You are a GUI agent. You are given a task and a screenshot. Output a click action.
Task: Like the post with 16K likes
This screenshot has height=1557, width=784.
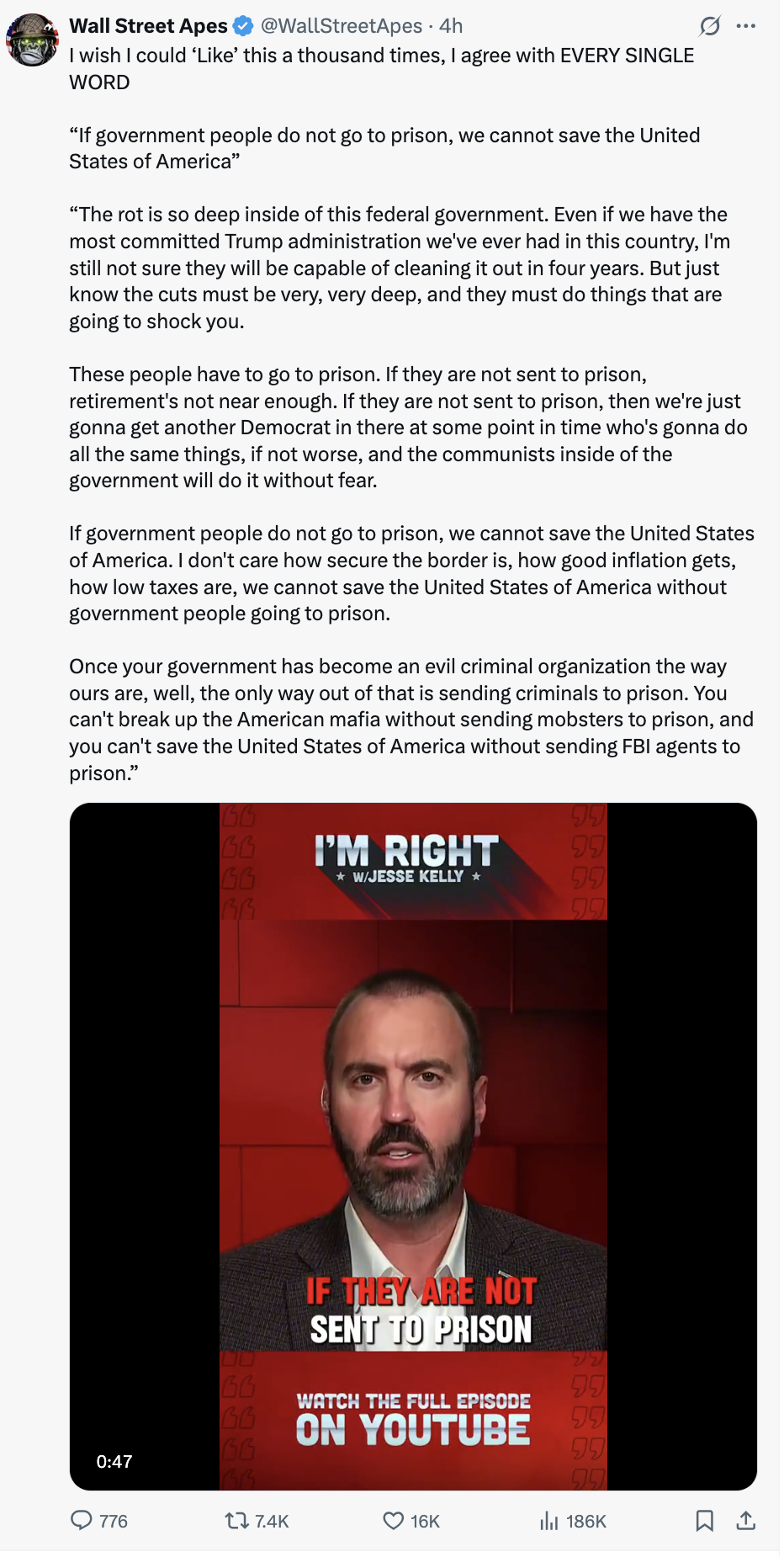click(393, 1520)
